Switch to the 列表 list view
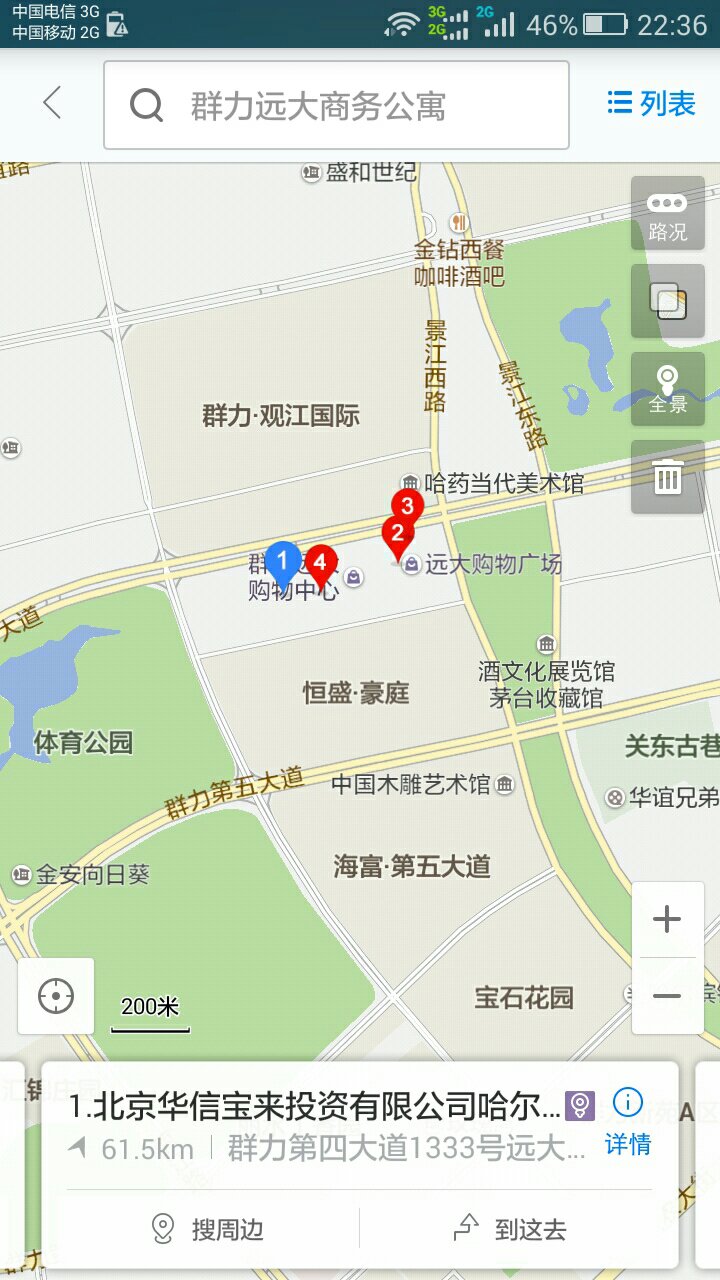 tap(652, 103)
